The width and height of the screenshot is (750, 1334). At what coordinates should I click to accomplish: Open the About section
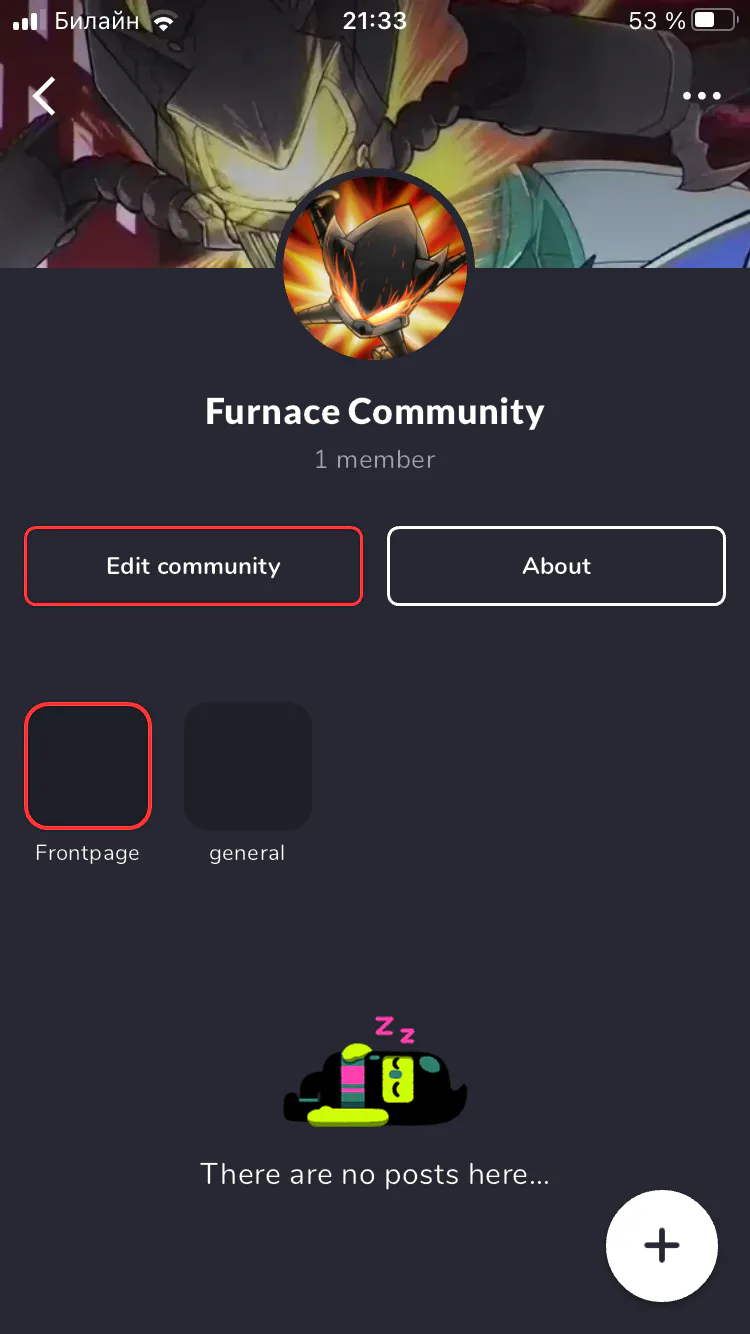click(556, 566)
